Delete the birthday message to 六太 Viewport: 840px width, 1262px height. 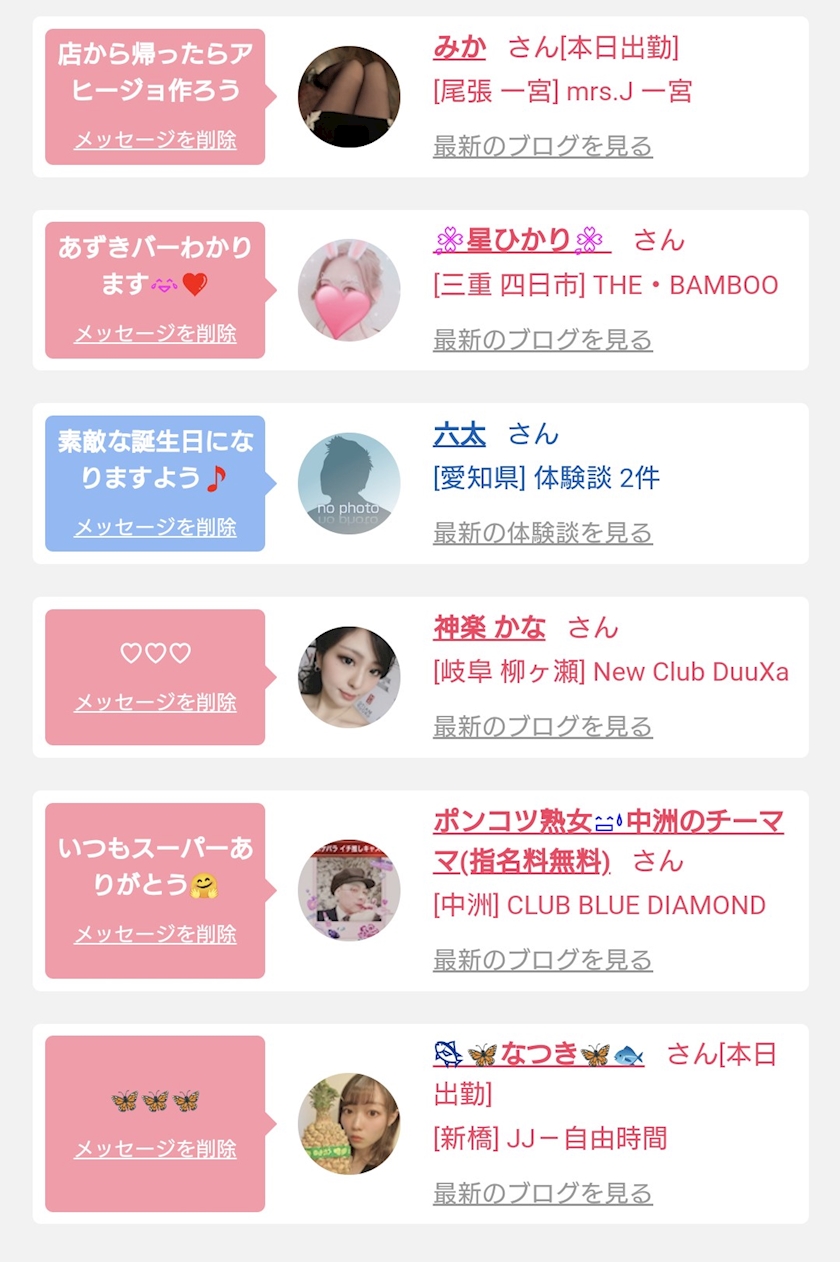pyautogui.click(x=155, y=527)
